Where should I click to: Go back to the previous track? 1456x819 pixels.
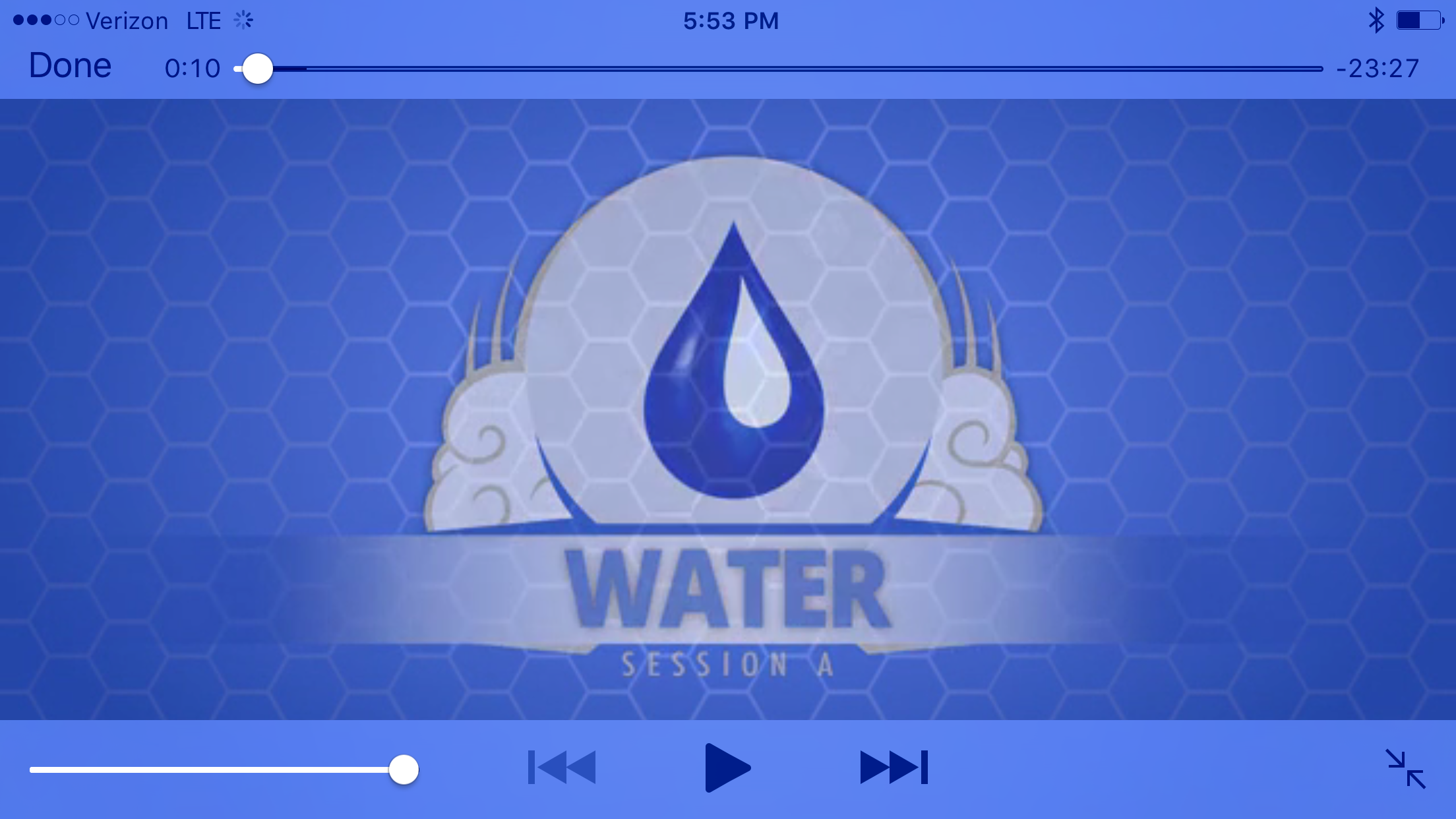click(562, 768)
